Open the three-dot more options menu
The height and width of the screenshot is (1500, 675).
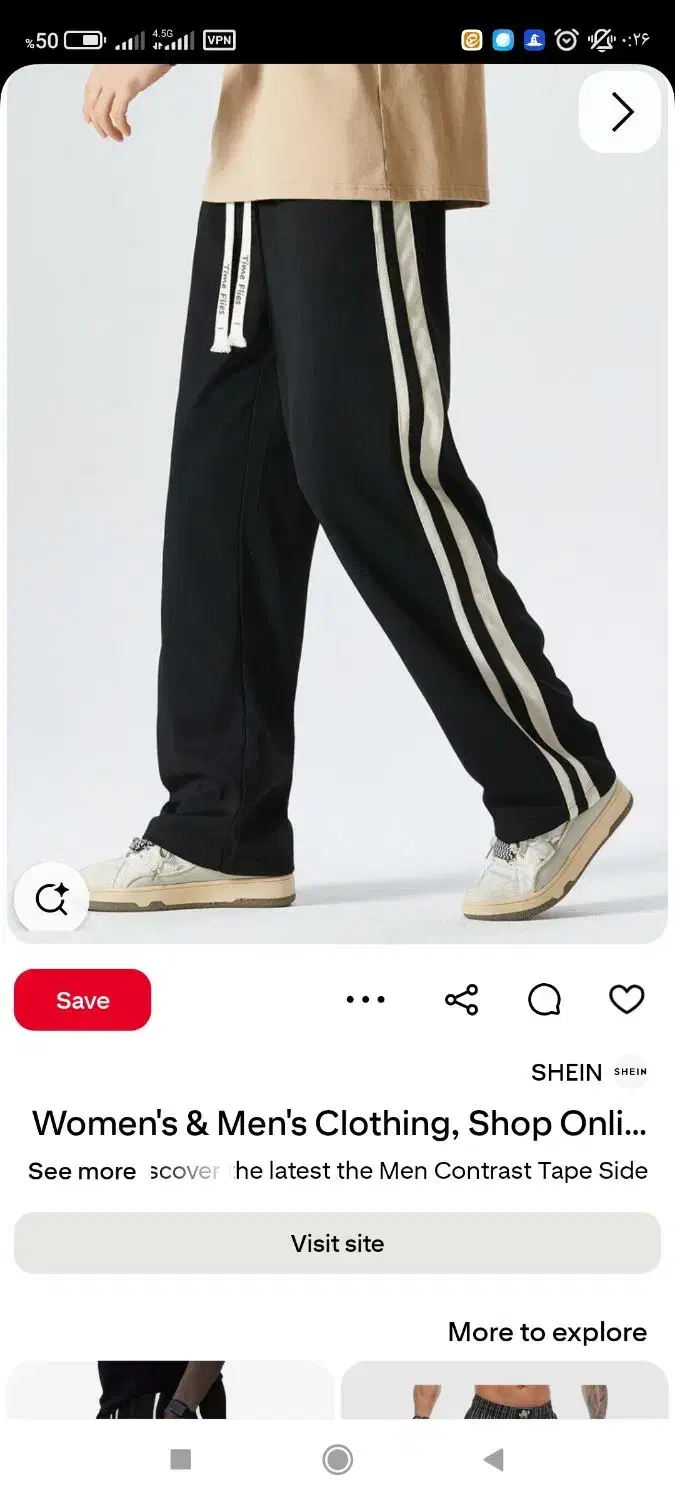tap(365, 999)
